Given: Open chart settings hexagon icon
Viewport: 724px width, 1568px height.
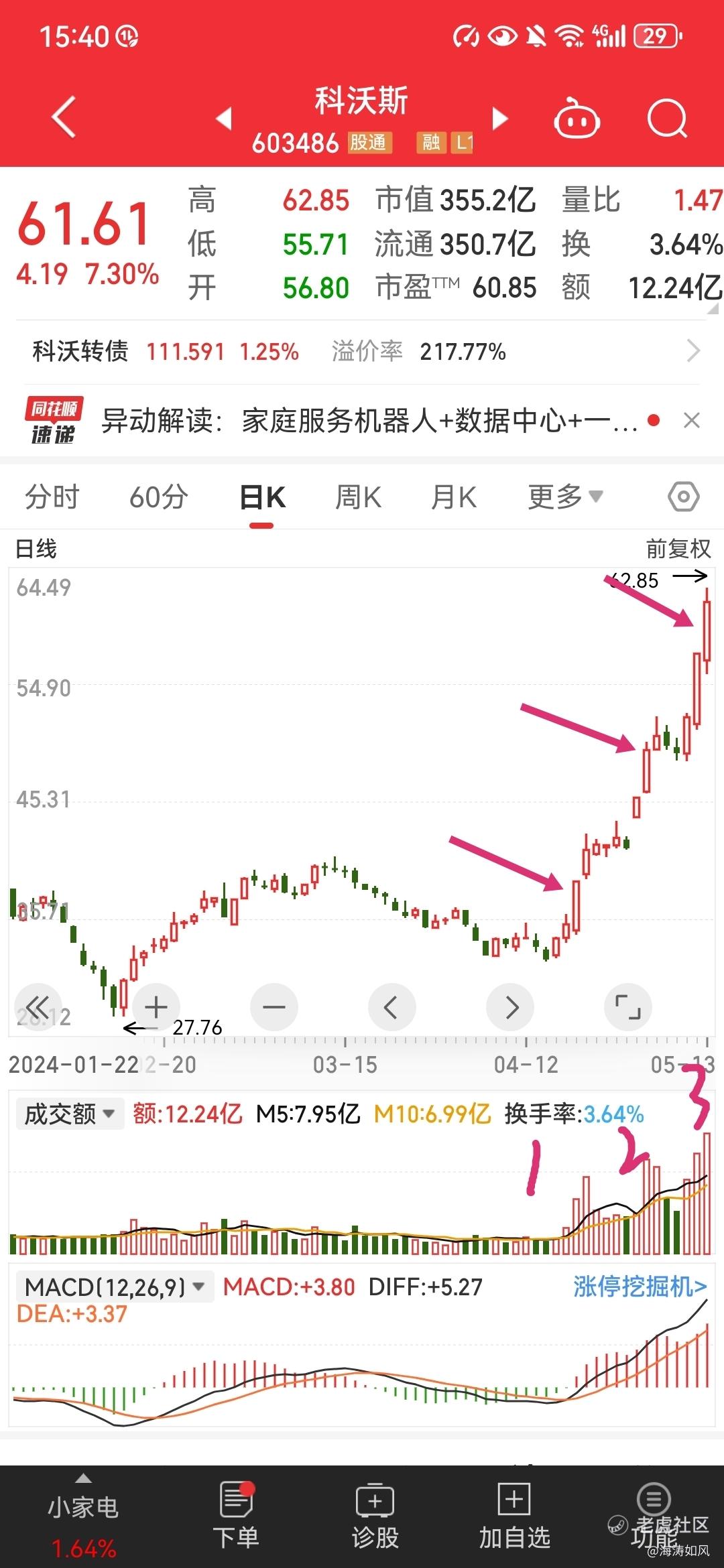Looking at the screenshot, I should [x=684, y=497].
